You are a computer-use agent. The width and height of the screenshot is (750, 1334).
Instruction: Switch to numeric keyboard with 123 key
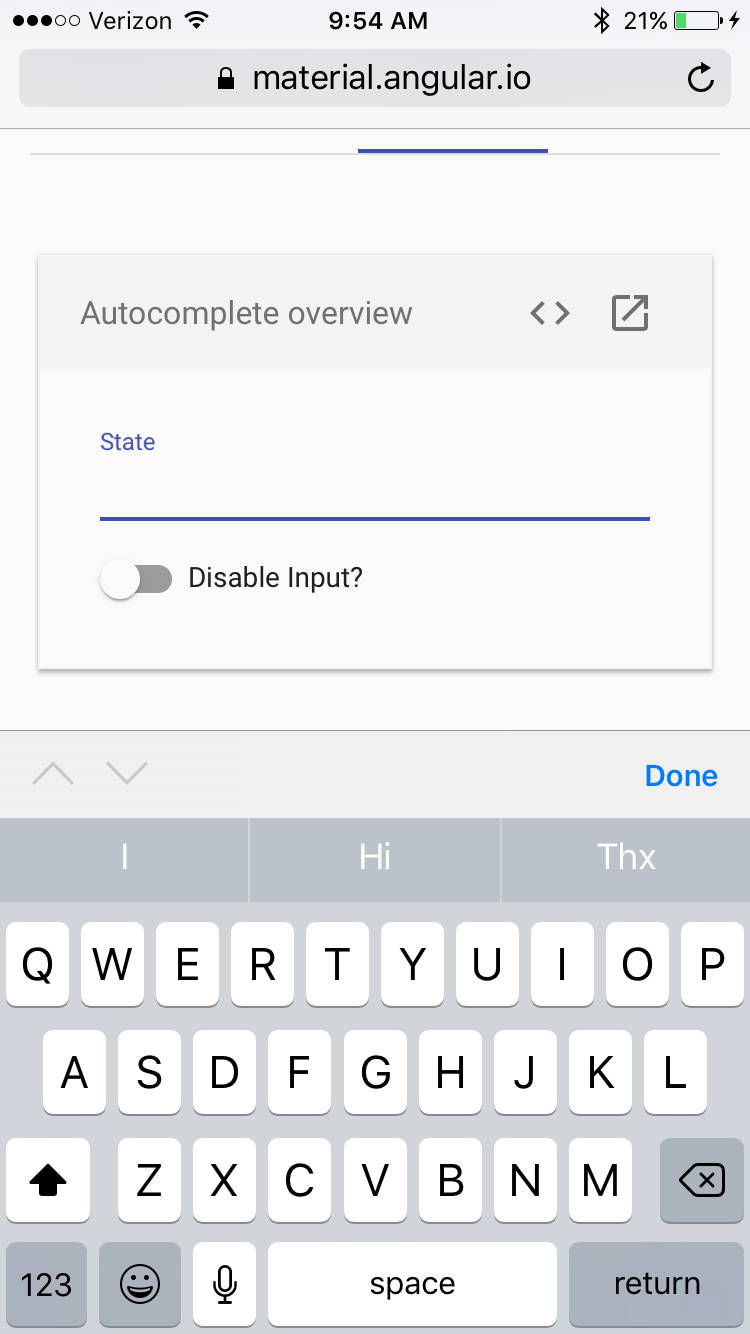click(46, 1283)
